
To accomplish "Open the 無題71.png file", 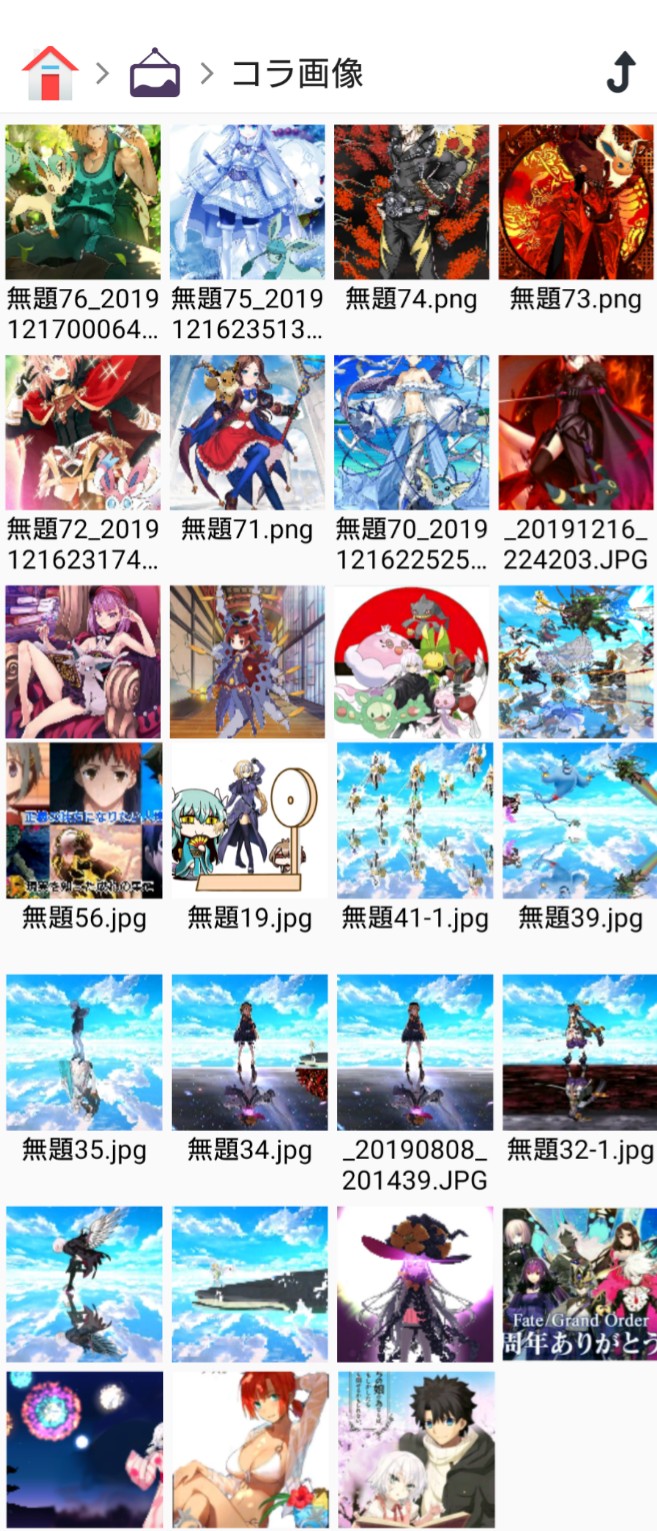I will (247, 433).
